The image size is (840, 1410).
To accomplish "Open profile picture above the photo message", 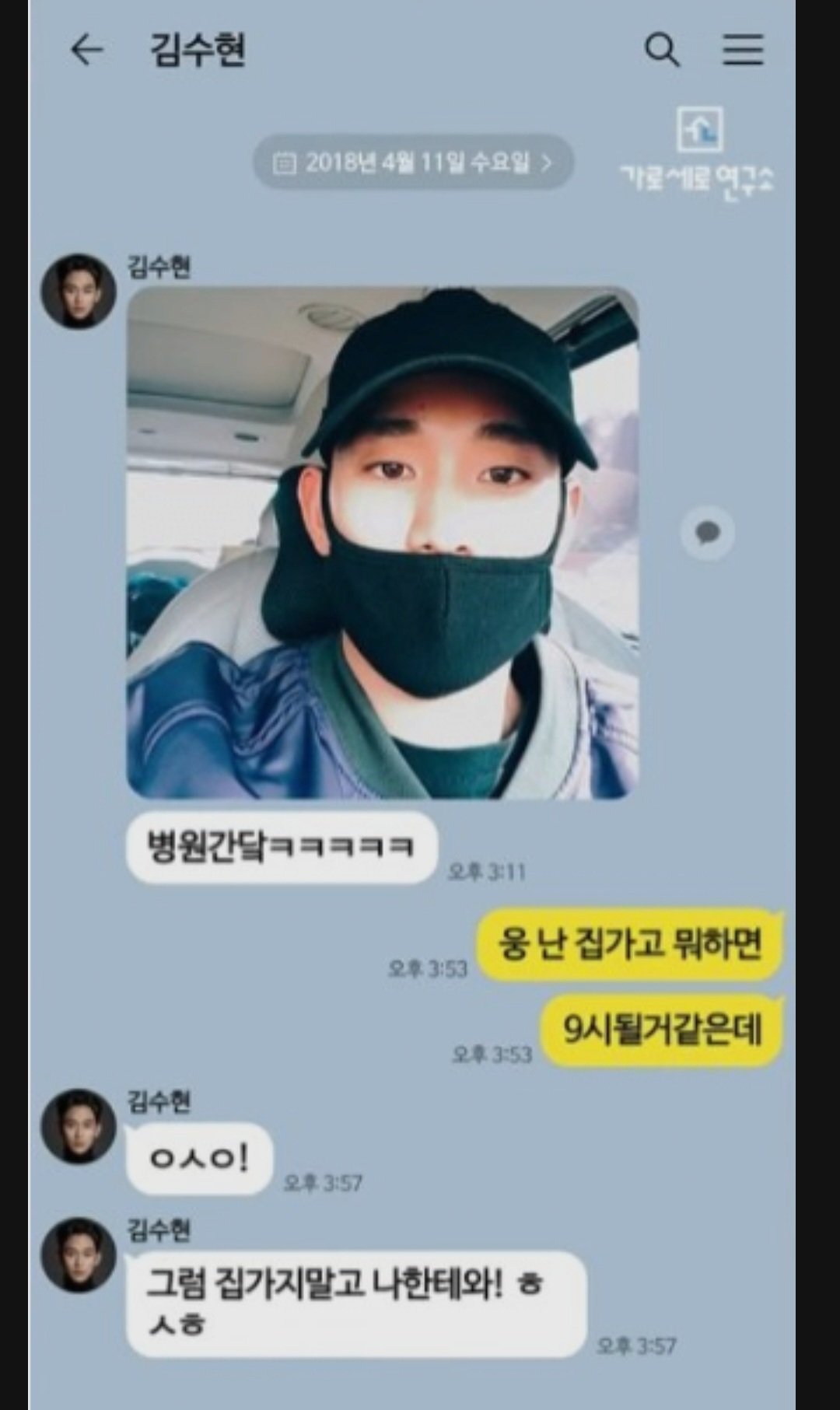I will click(79, 292).
